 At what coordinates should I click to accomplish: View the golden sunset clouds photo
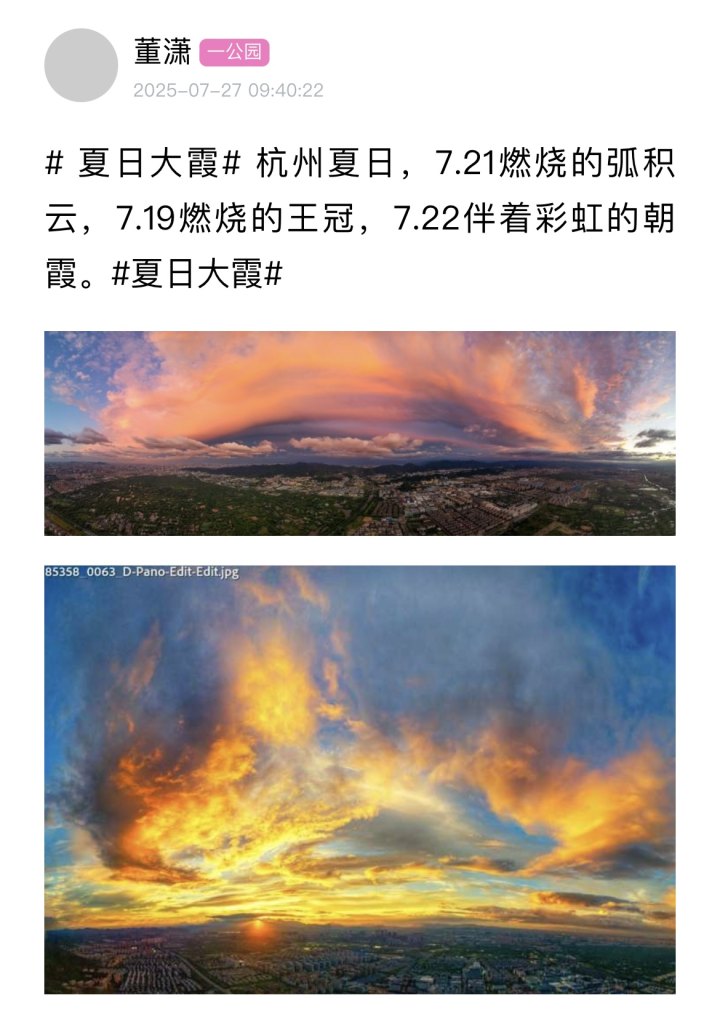(x=360, y=778)
